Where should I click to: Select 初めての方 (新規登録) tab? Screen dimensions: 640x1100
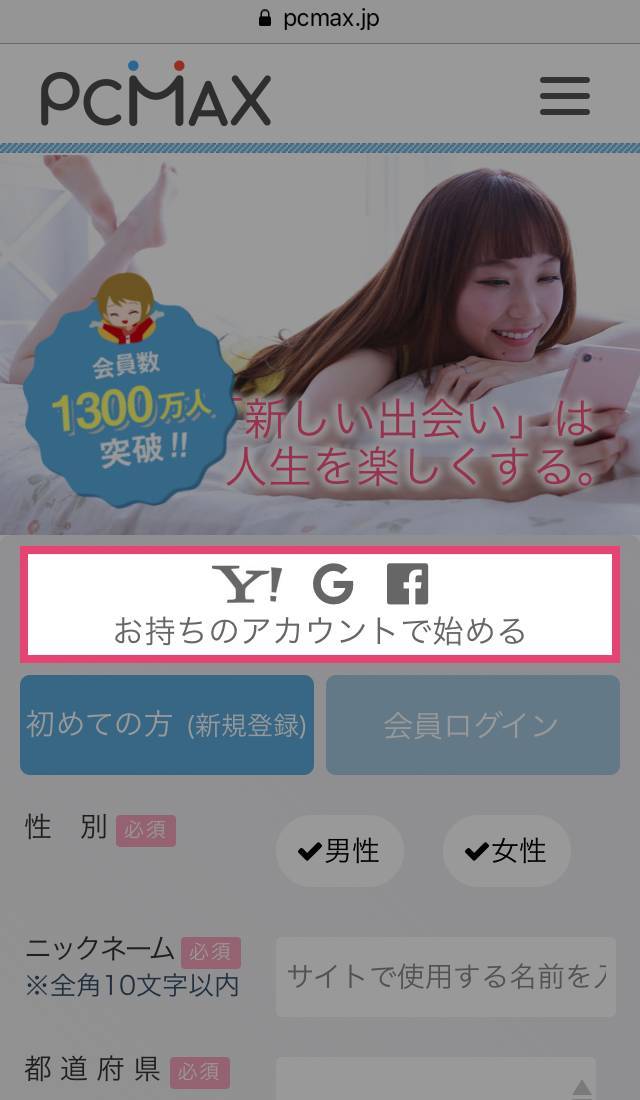tap(167, 725)
